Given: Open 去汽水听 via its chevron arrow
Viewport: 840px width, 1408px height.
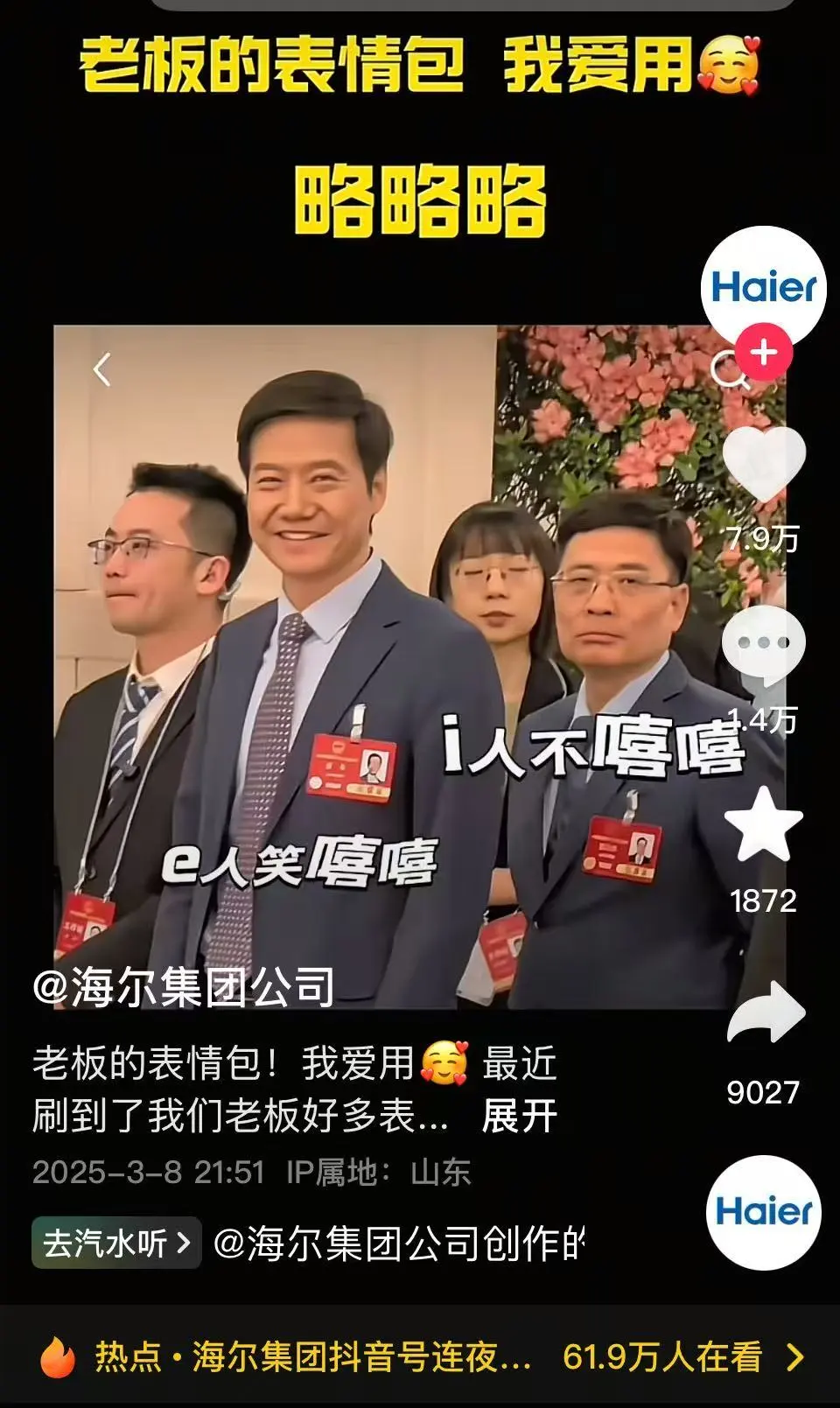Looking at the screenshot, I should 185,1241.
